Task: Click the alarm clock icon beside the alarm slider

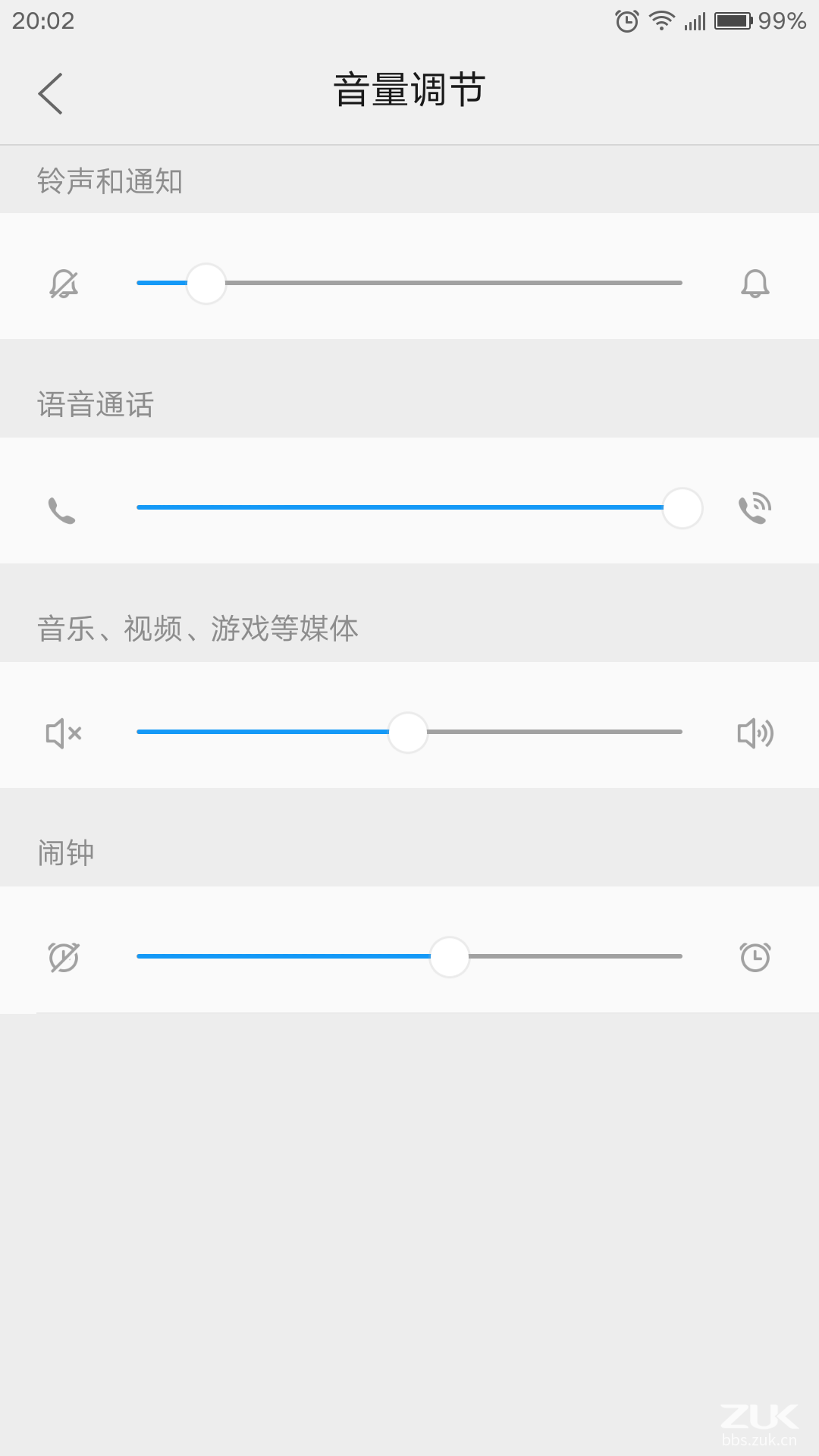Action: [x=756, y=955]
